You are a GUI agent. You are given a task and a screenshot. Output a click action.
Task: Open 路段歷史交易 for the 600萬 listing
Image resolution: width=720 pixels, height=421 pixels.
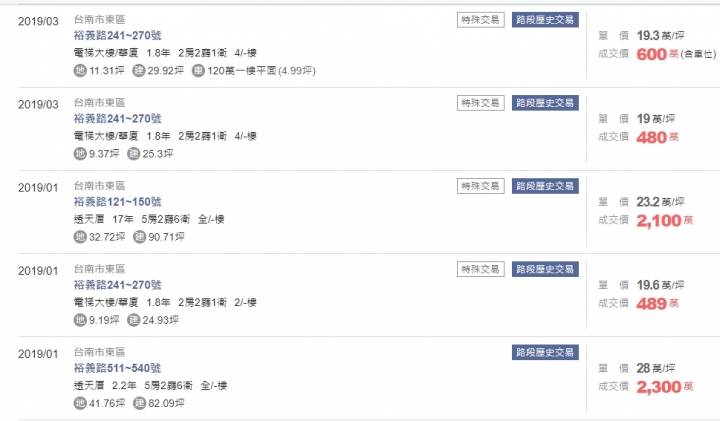tap(545, 19)
